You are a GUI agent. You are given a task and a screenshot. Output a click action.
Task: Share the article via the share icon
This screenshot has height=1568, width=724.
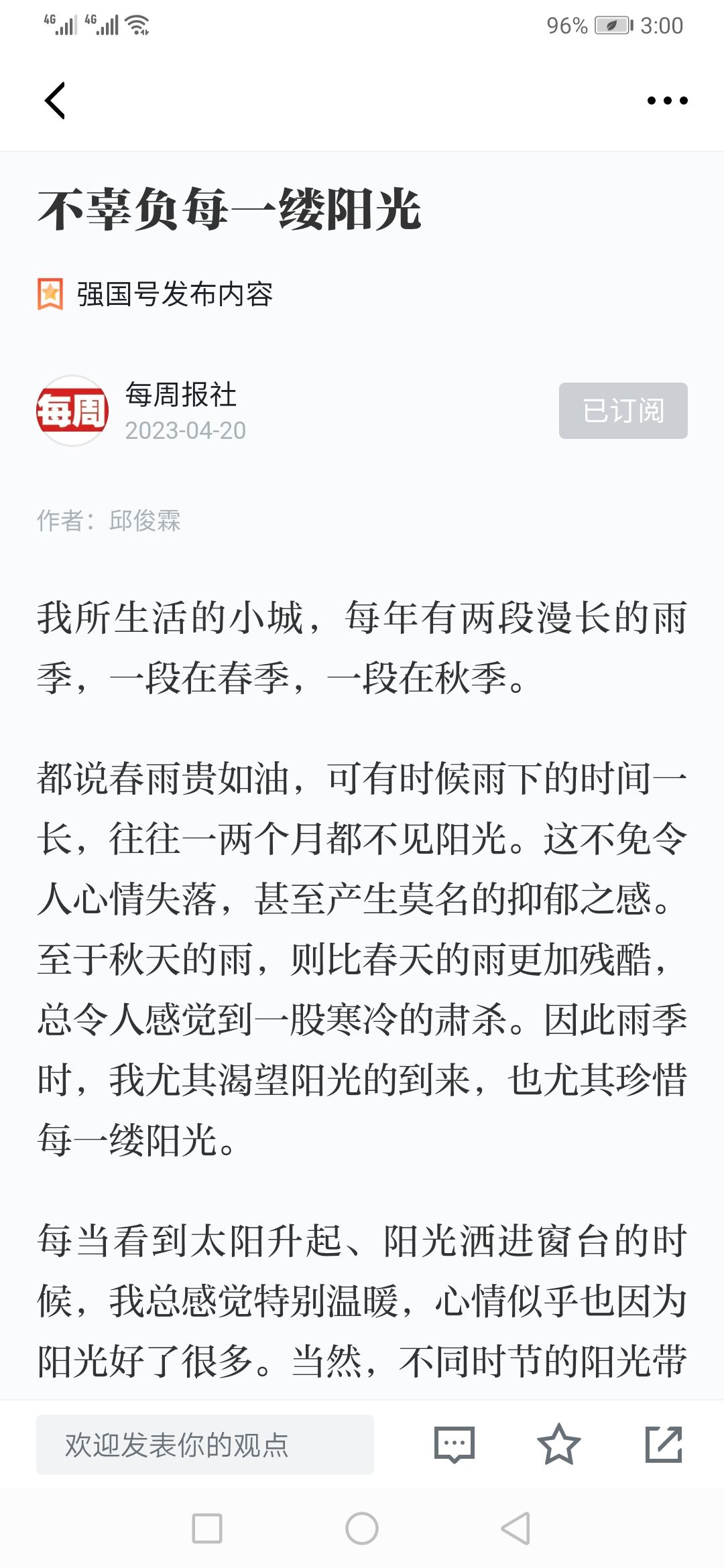tap(664, 1444)
